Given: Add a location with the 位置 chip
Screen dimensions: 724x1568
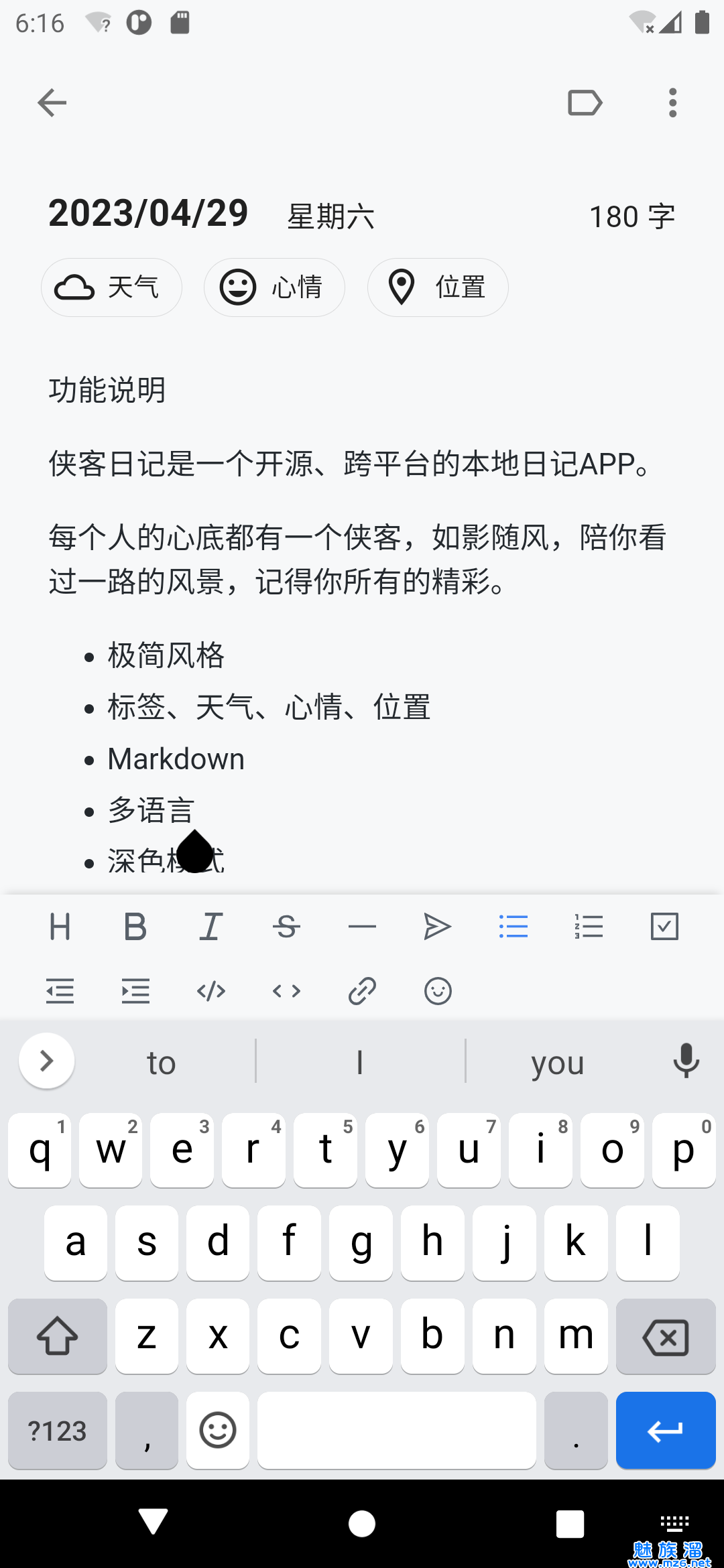Looking at the screenshot, I should pos(438,287).
